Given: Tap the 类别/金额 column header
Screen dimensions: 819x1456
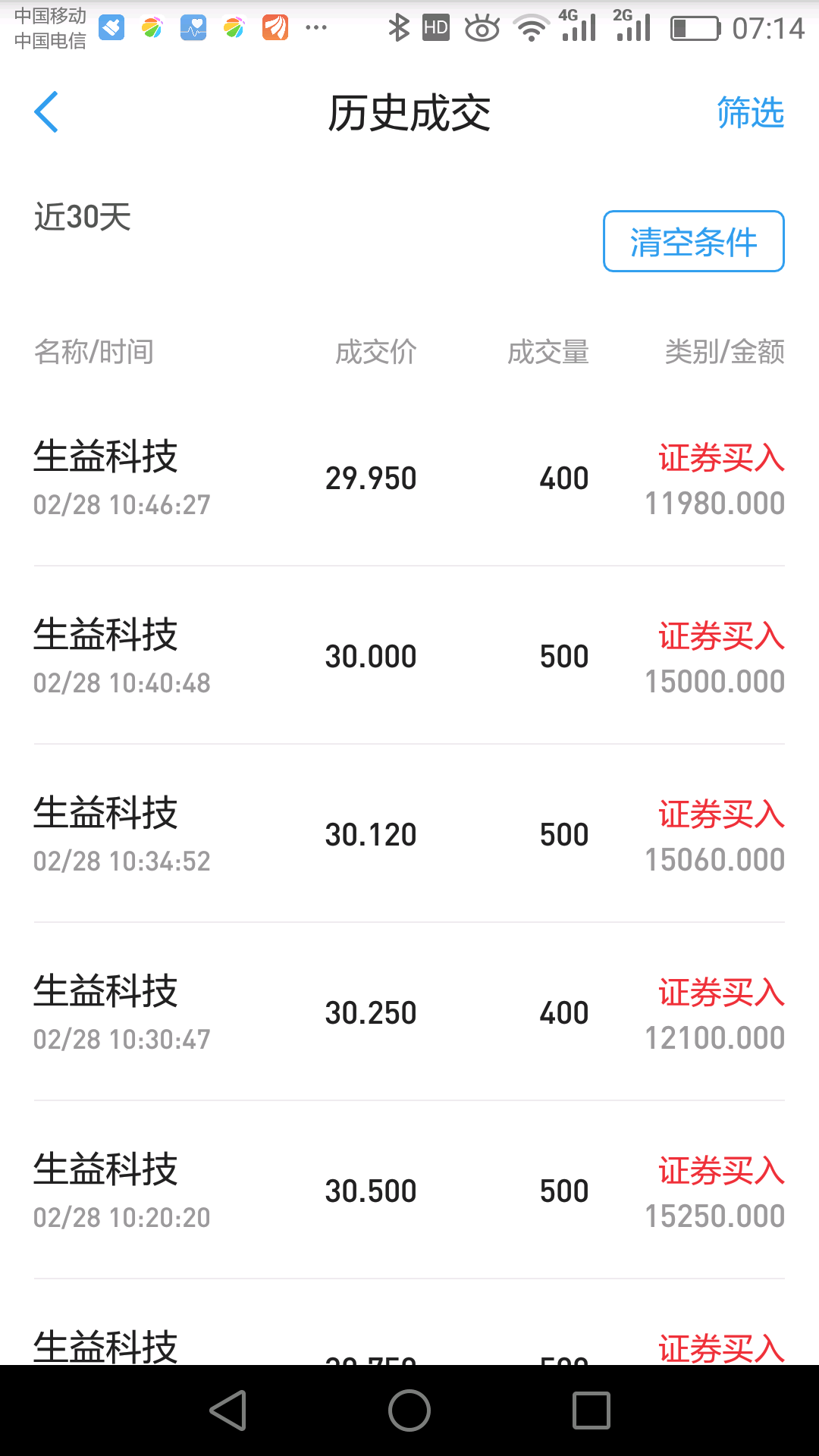Looking at the screenshot, I should [x=723, y=352].
